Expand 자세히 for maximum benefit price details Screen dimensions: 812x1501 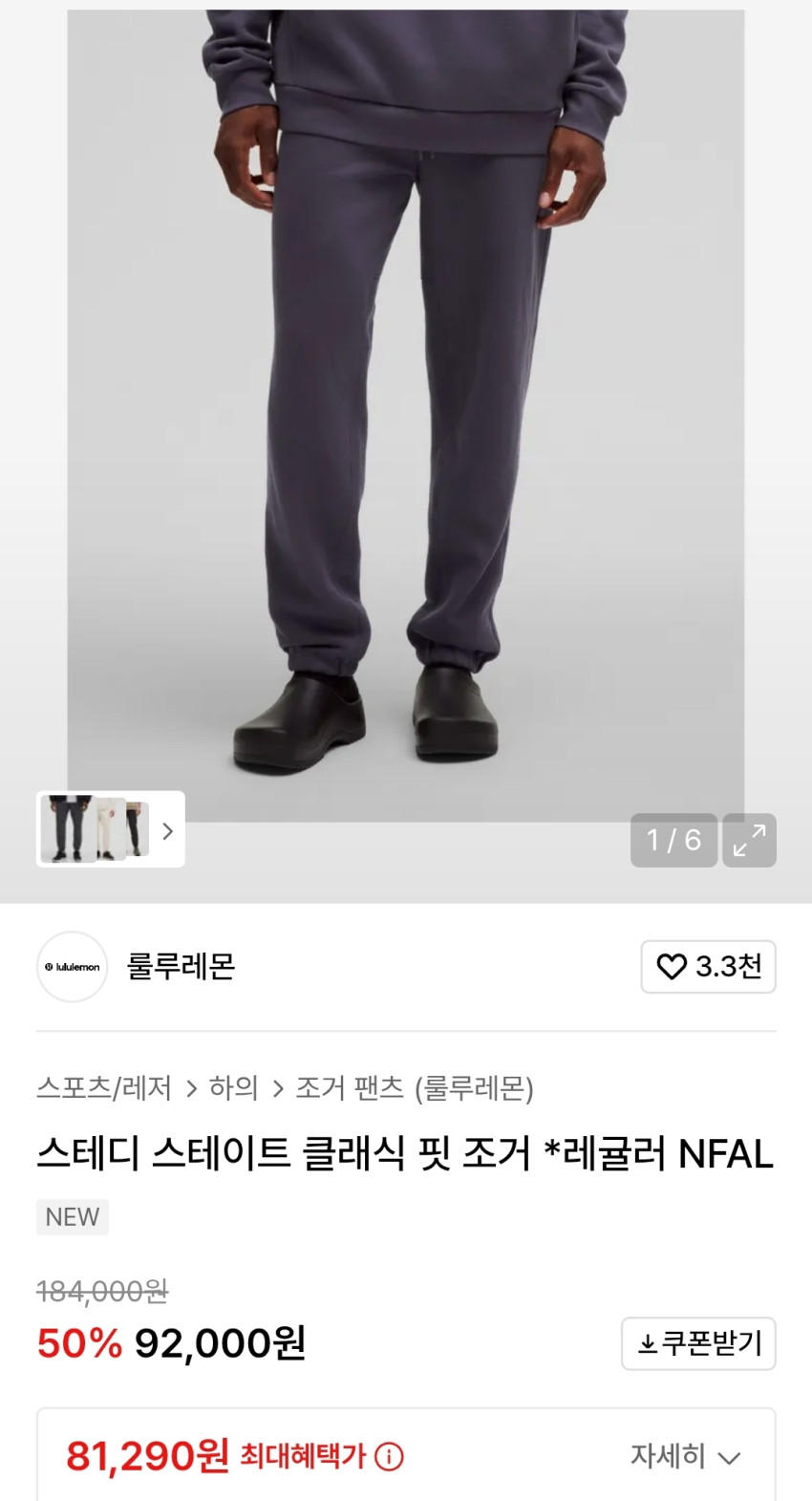tap(686, 1456)
